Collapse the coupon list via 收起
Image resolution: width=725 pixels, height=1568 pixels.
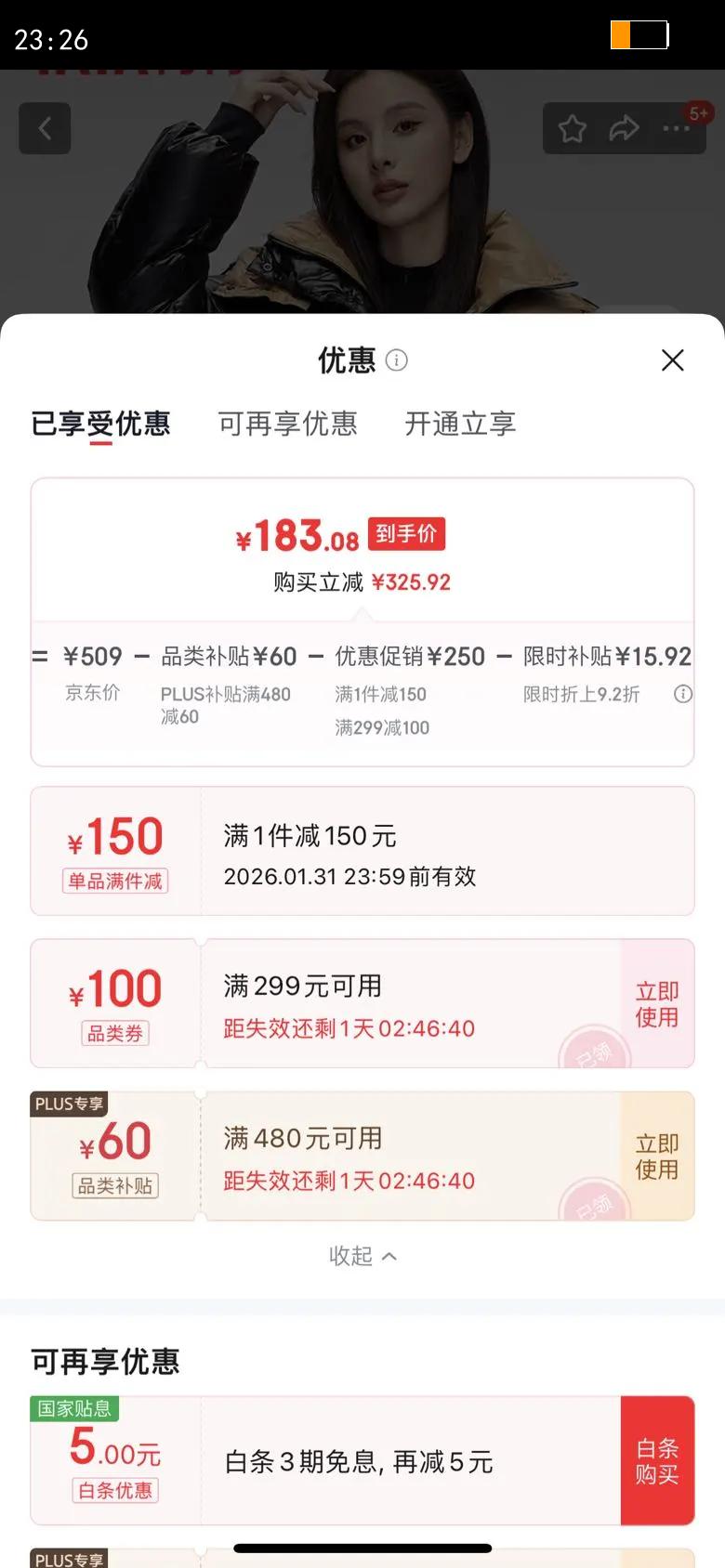[362, 1256]
